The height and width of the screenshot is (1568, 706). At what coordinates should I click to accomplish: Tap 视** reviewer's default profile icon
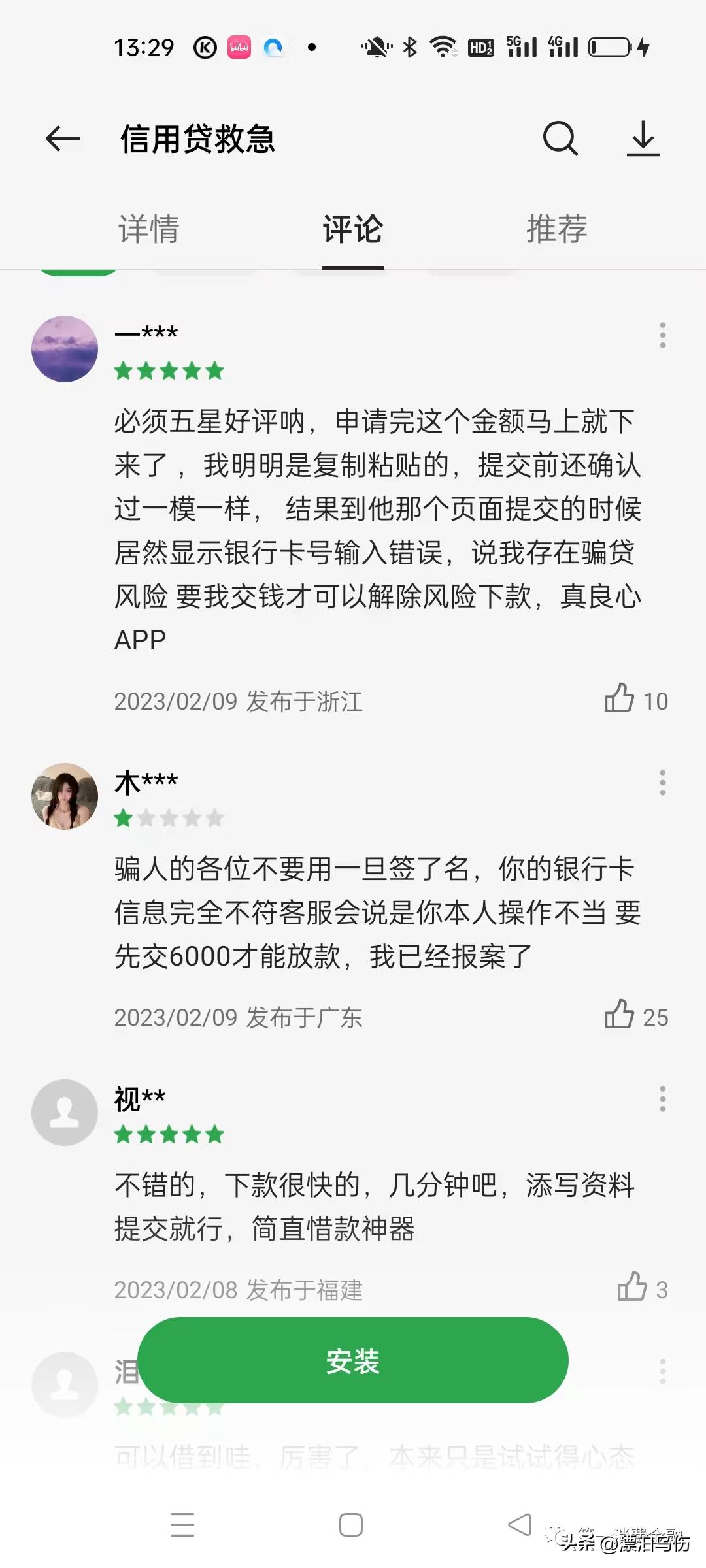[x=63, y=1113]
